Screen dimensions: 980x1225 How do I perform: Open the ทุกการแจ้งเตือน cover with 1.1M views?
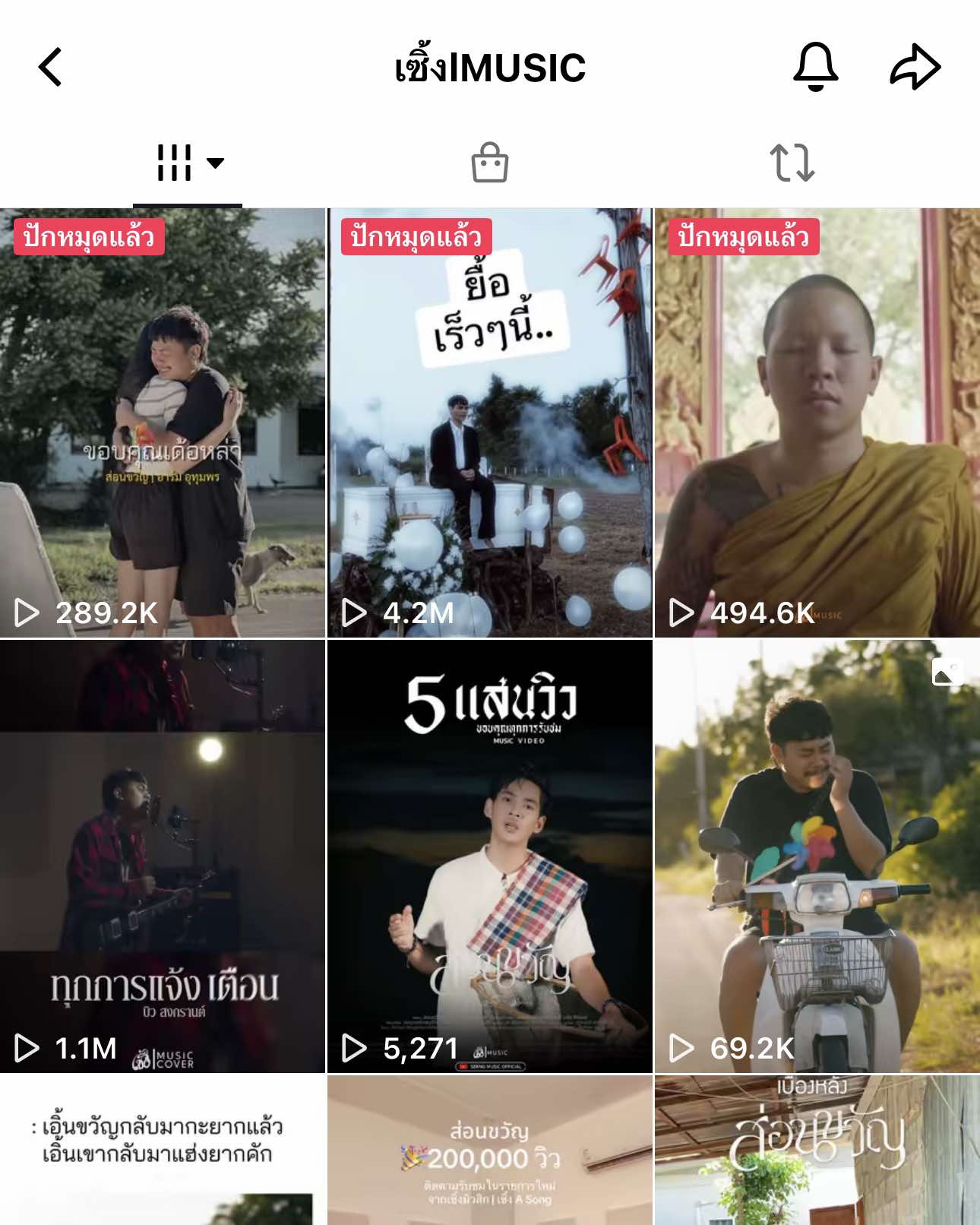click(163, 856)
